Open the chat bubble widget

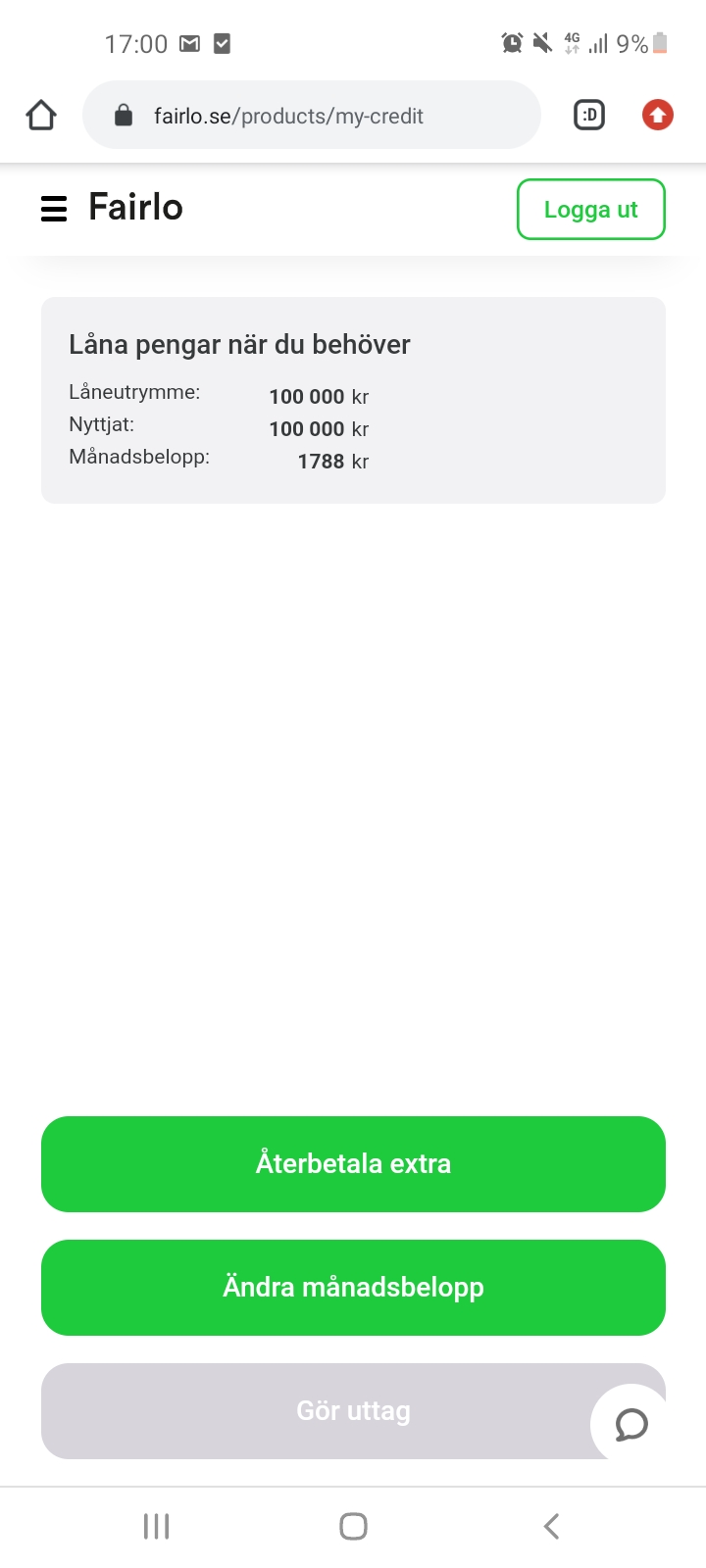click(631, 1424)
